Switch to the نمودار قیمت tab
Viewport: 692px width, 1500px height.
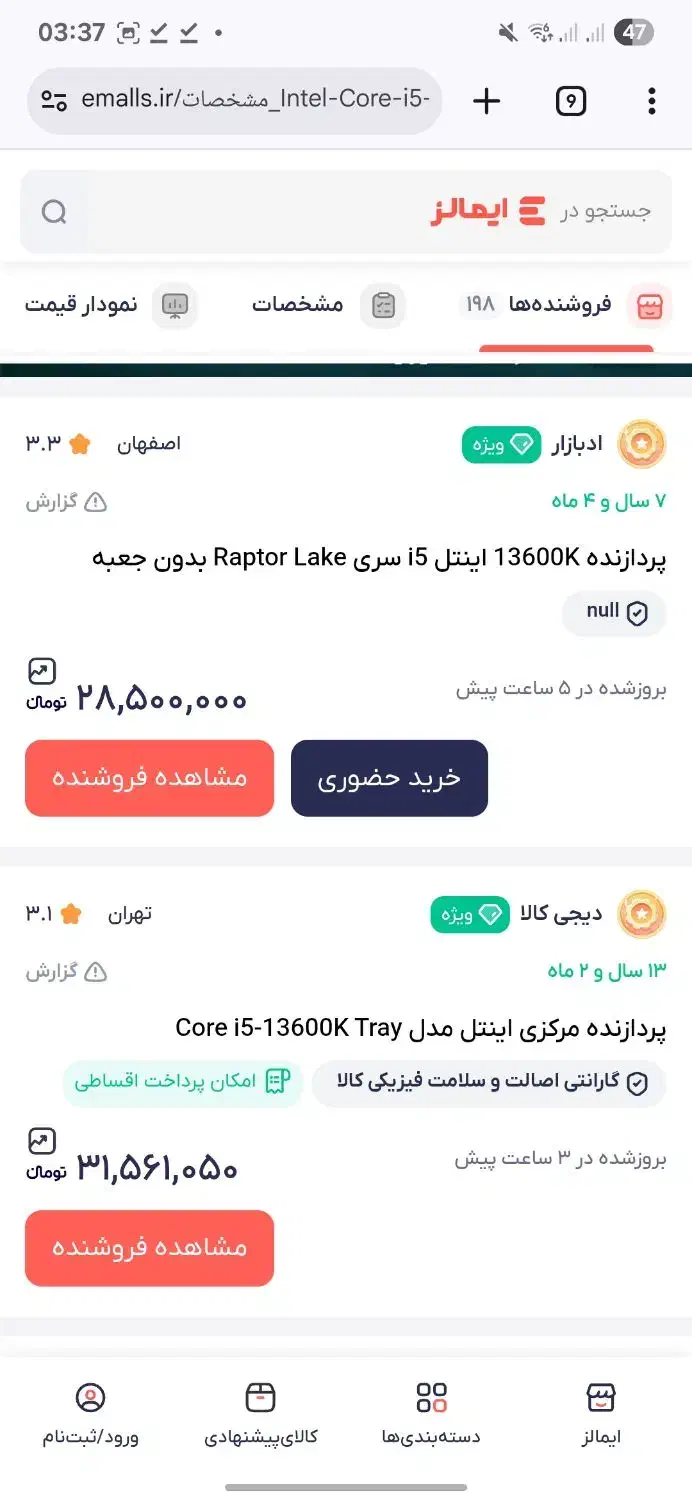point(110,305)
